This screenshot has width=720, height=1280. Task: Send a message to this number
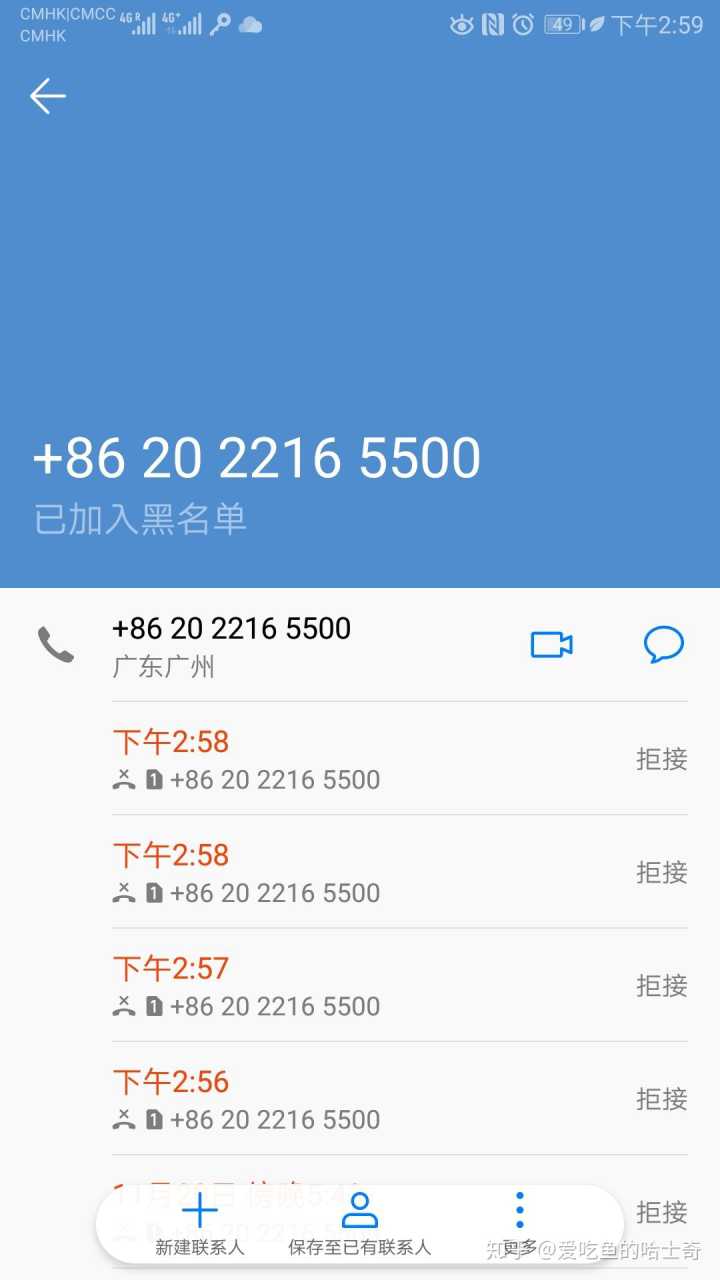663,645
